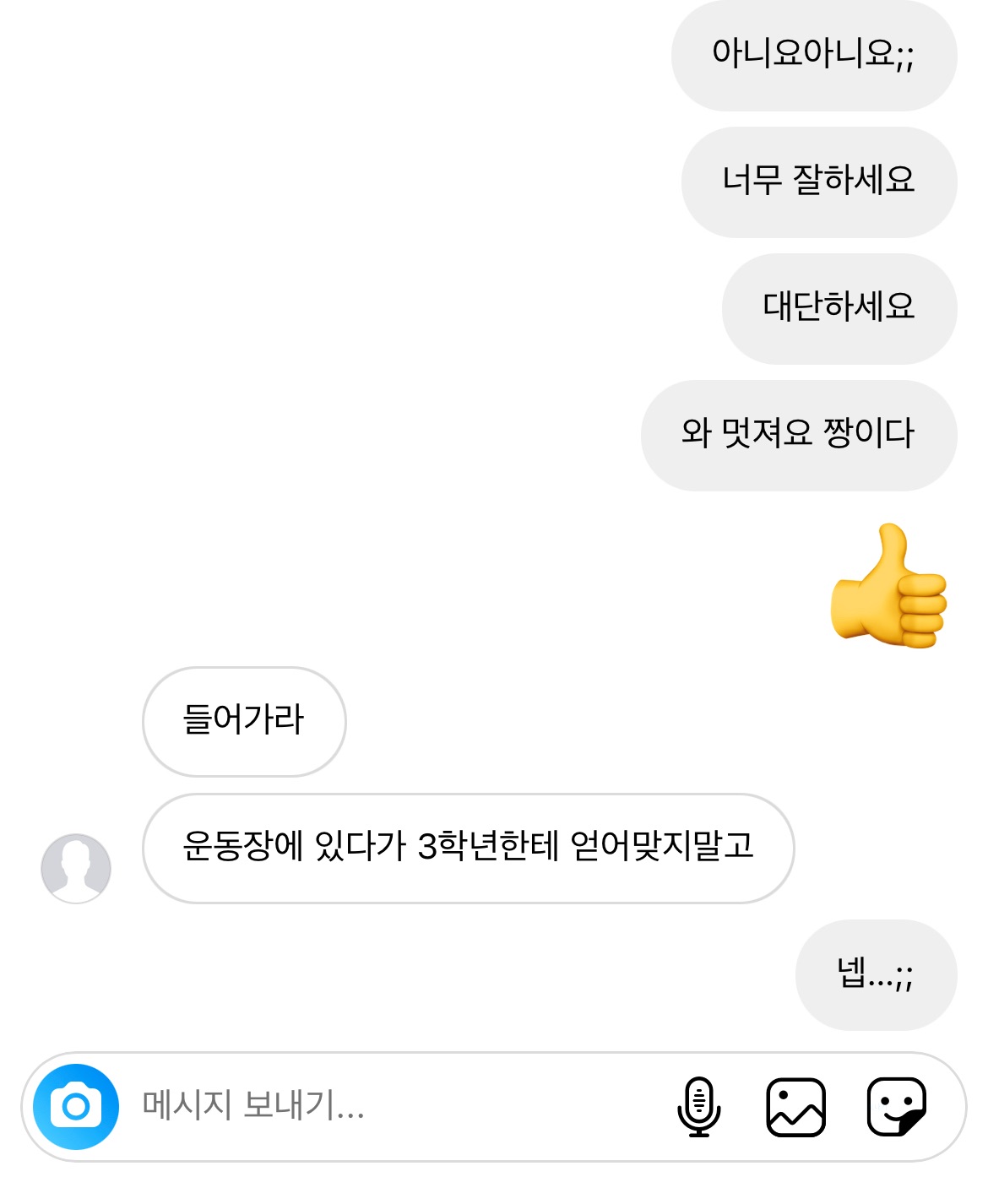
Task: Record a voice message with the microphone
Action: (698, 1106)
